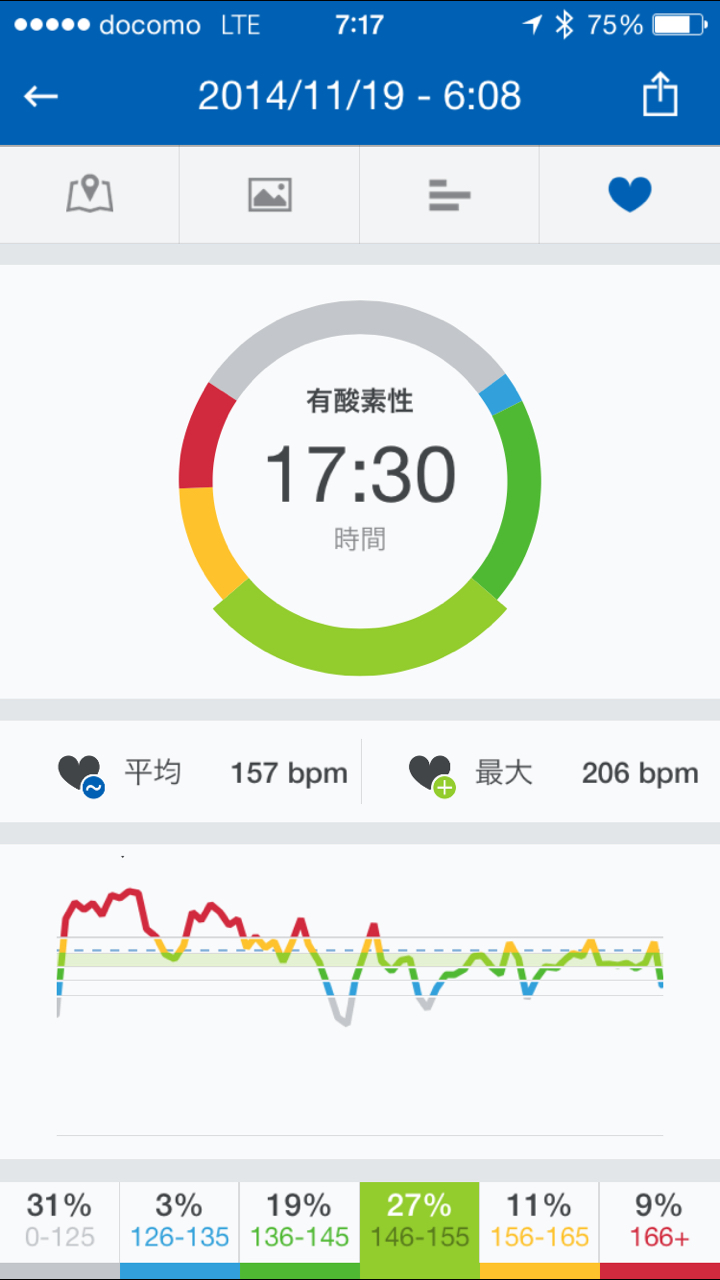Switch to the map tab
The width and height of the screenshot is (720, 1280).
90,194
